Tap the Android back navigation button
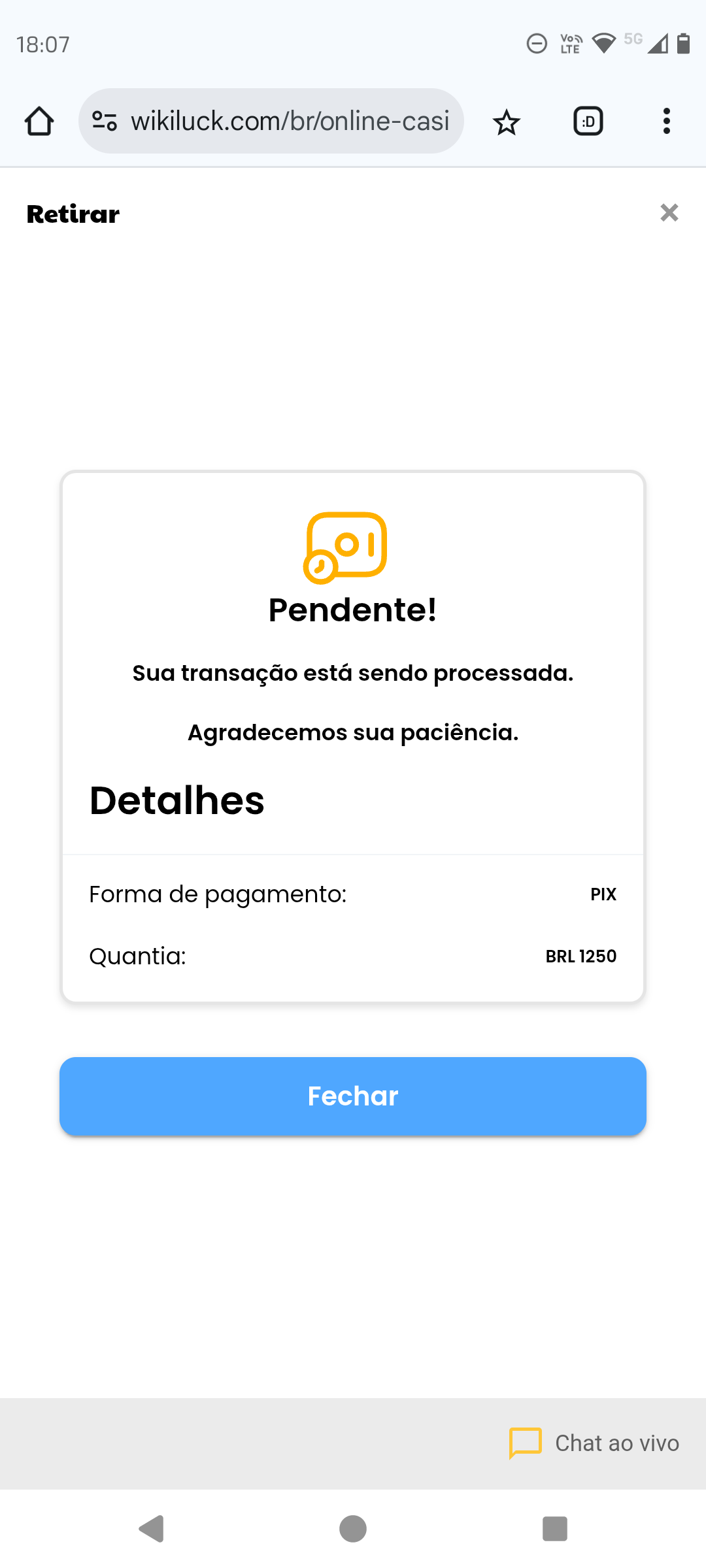706x1568 pixels. coord(152,1527)
